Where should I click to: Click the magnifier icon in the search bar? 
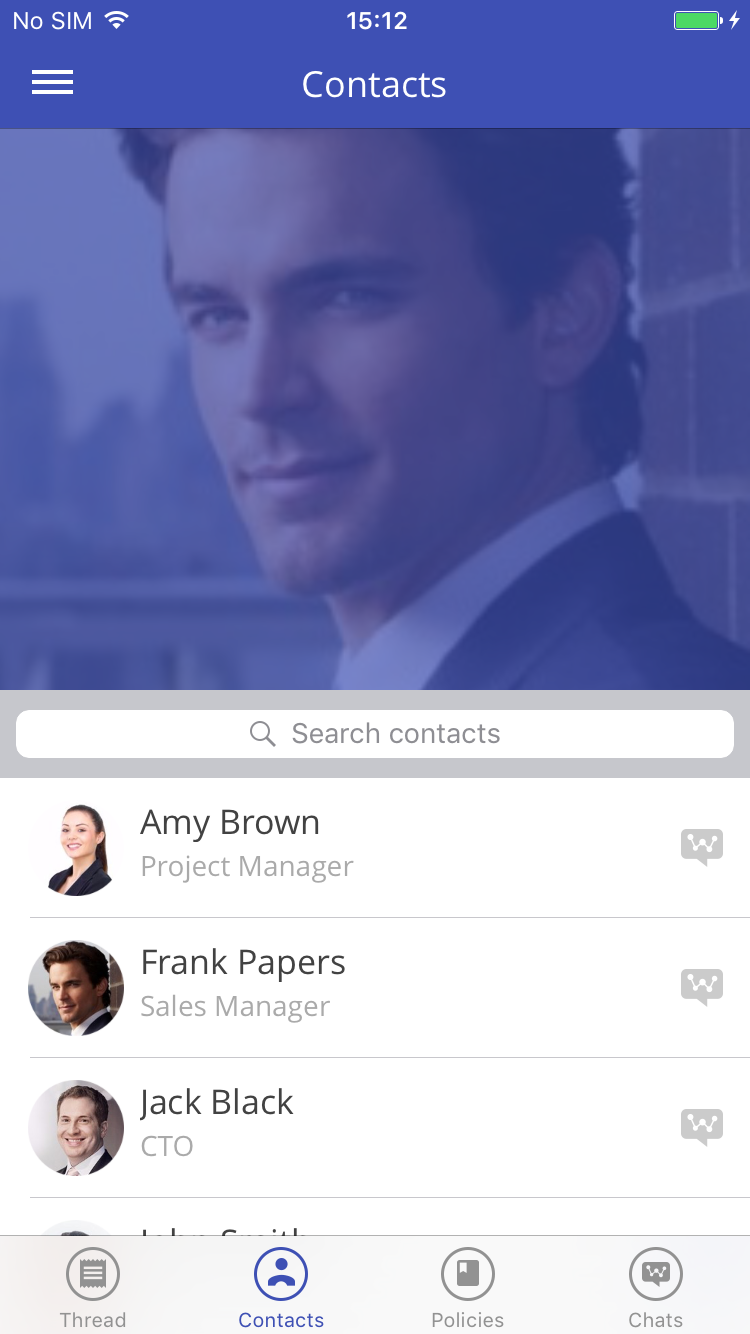pyautogui.click(x=262, y=733)
